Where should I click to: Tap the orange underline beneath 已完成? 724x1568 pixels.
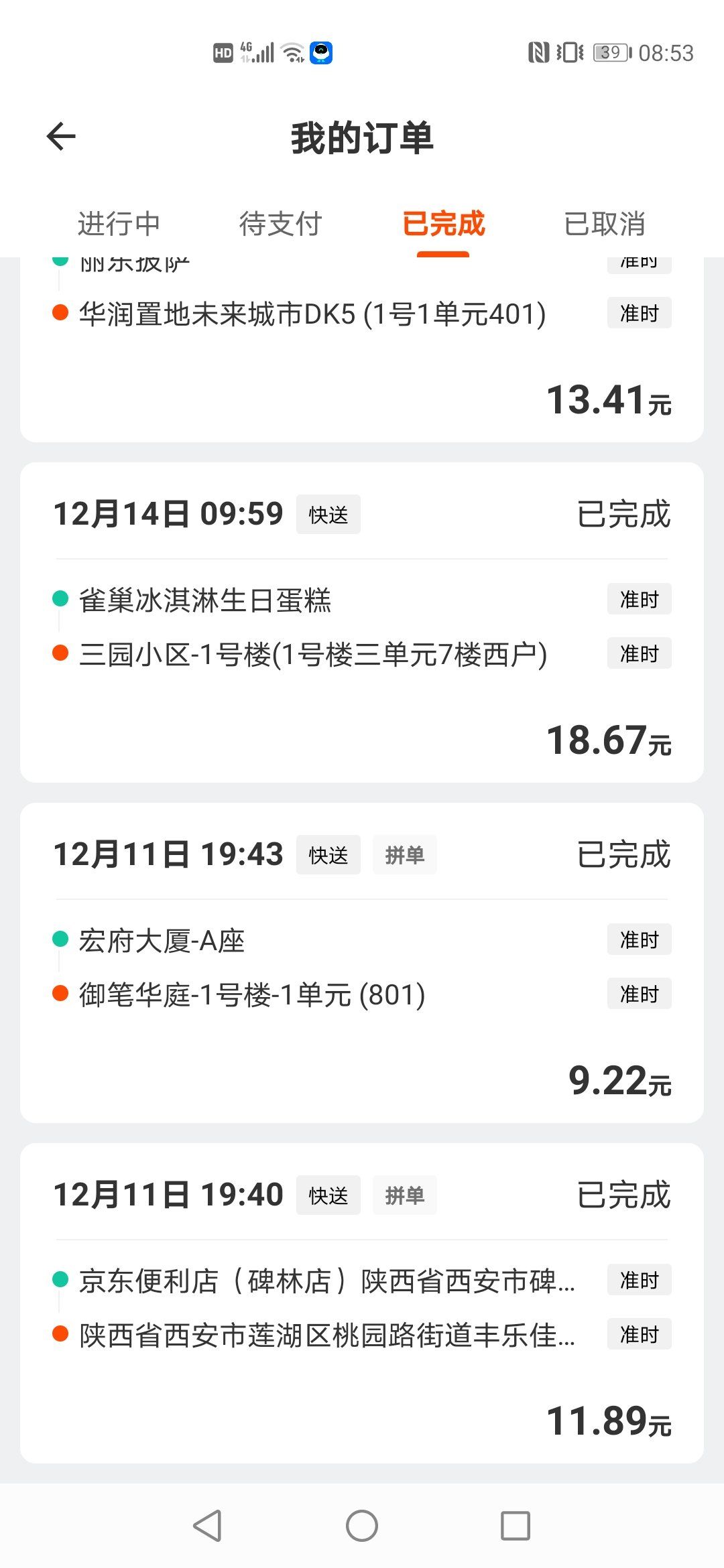tap(442, 253)
